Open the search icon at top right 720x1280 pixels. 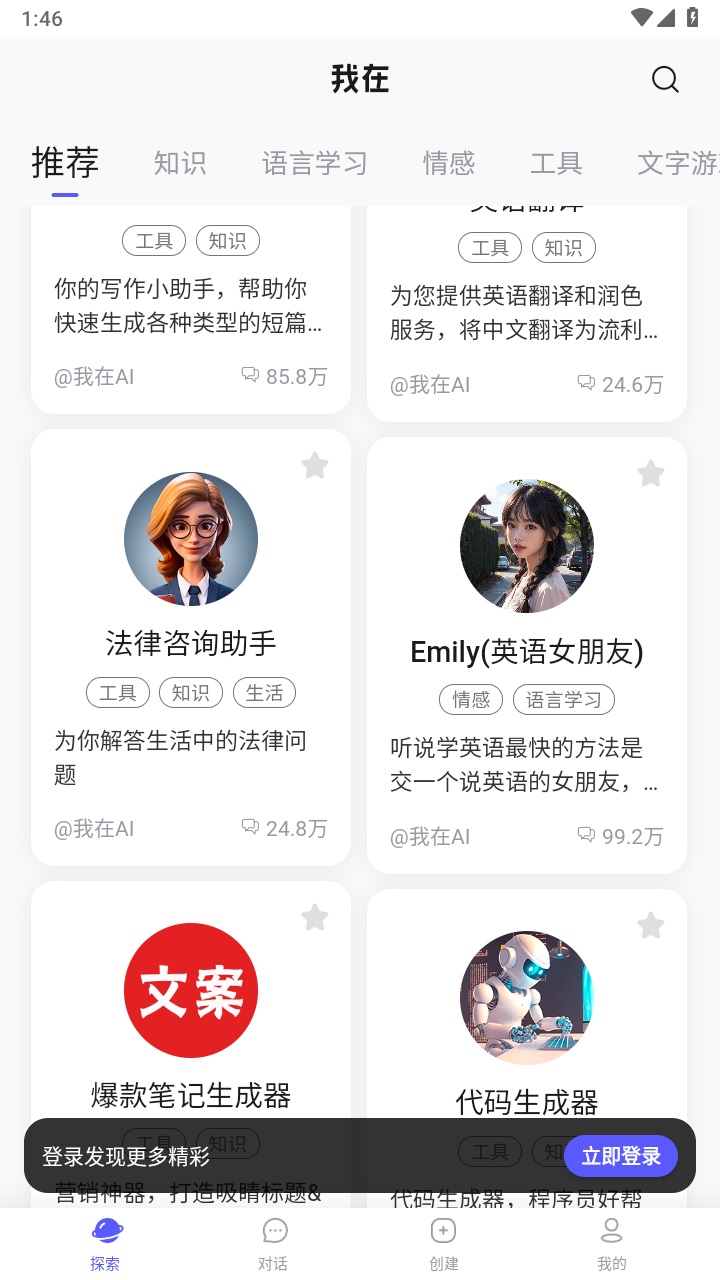click(665, 79)
